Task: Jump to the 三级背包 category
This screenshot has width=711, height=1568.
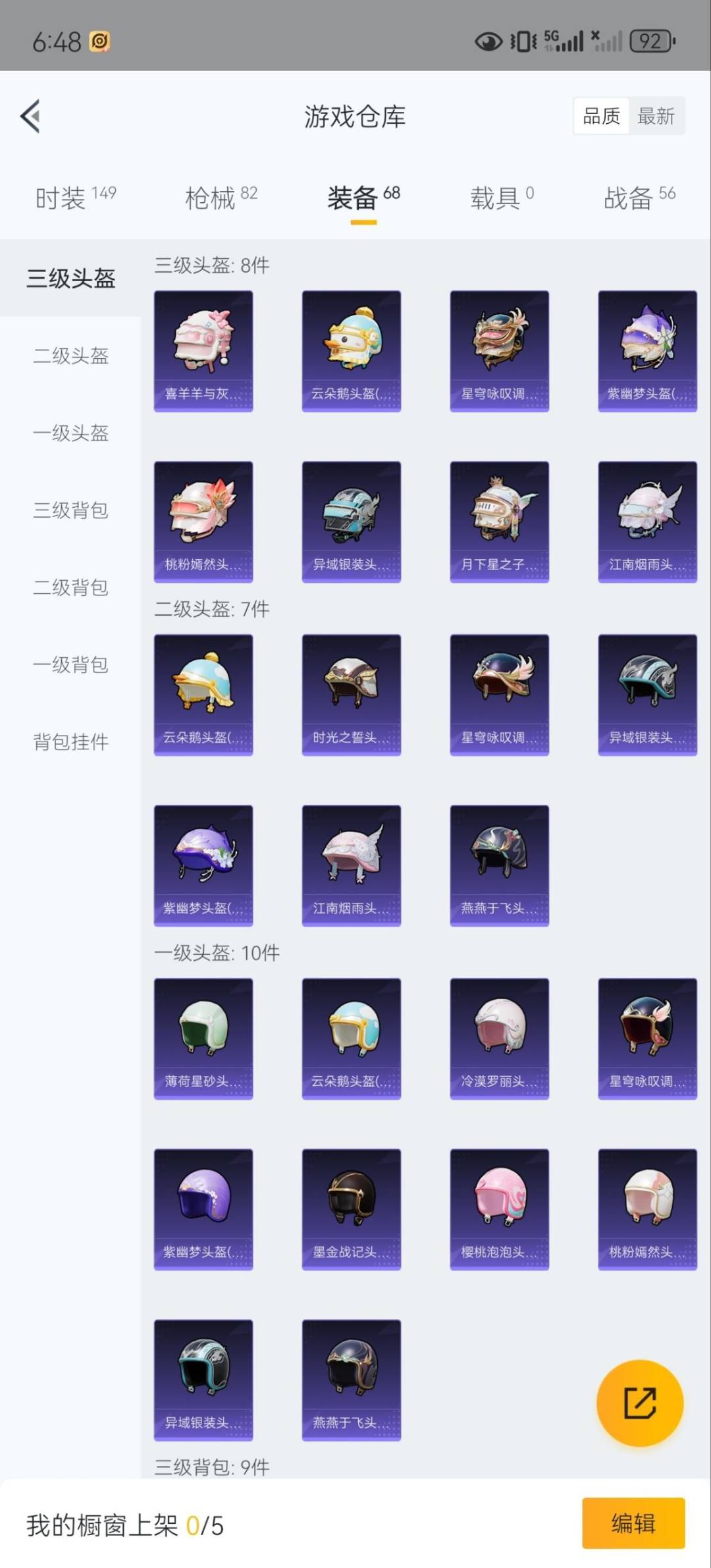Action: click(x=70, y=510)
